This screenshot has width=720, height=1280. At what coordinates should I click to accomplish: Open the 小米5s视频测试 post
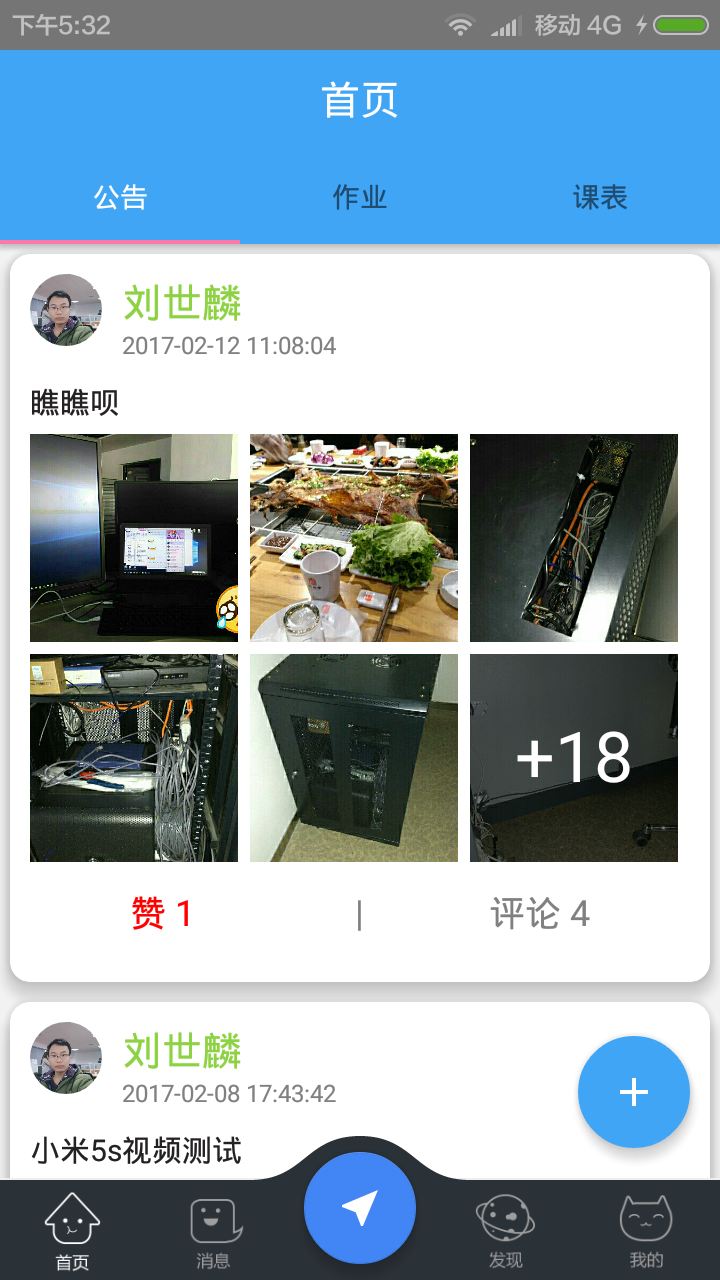[x=136, y=1150]
